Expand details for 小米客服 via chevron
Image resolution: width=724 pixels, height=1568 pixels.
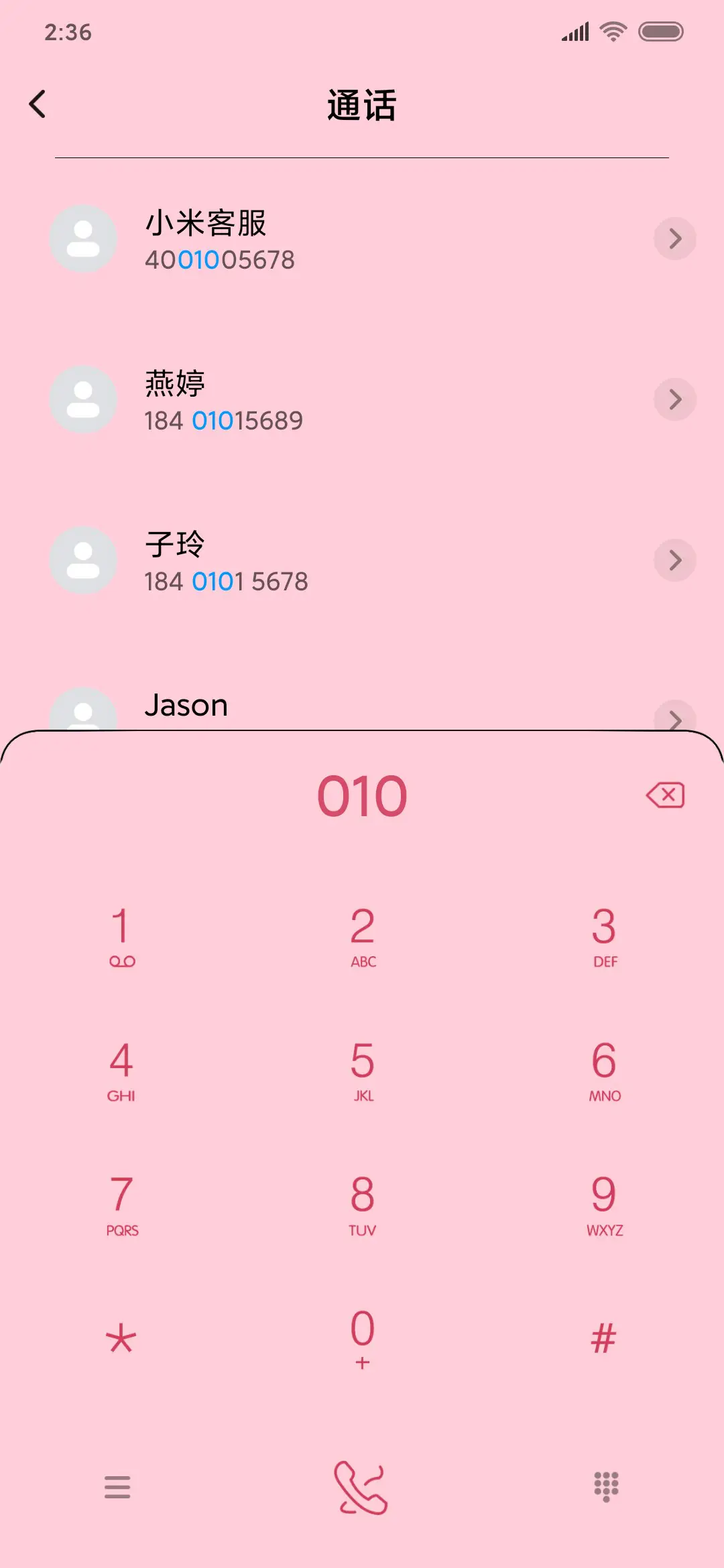point(675,239)
